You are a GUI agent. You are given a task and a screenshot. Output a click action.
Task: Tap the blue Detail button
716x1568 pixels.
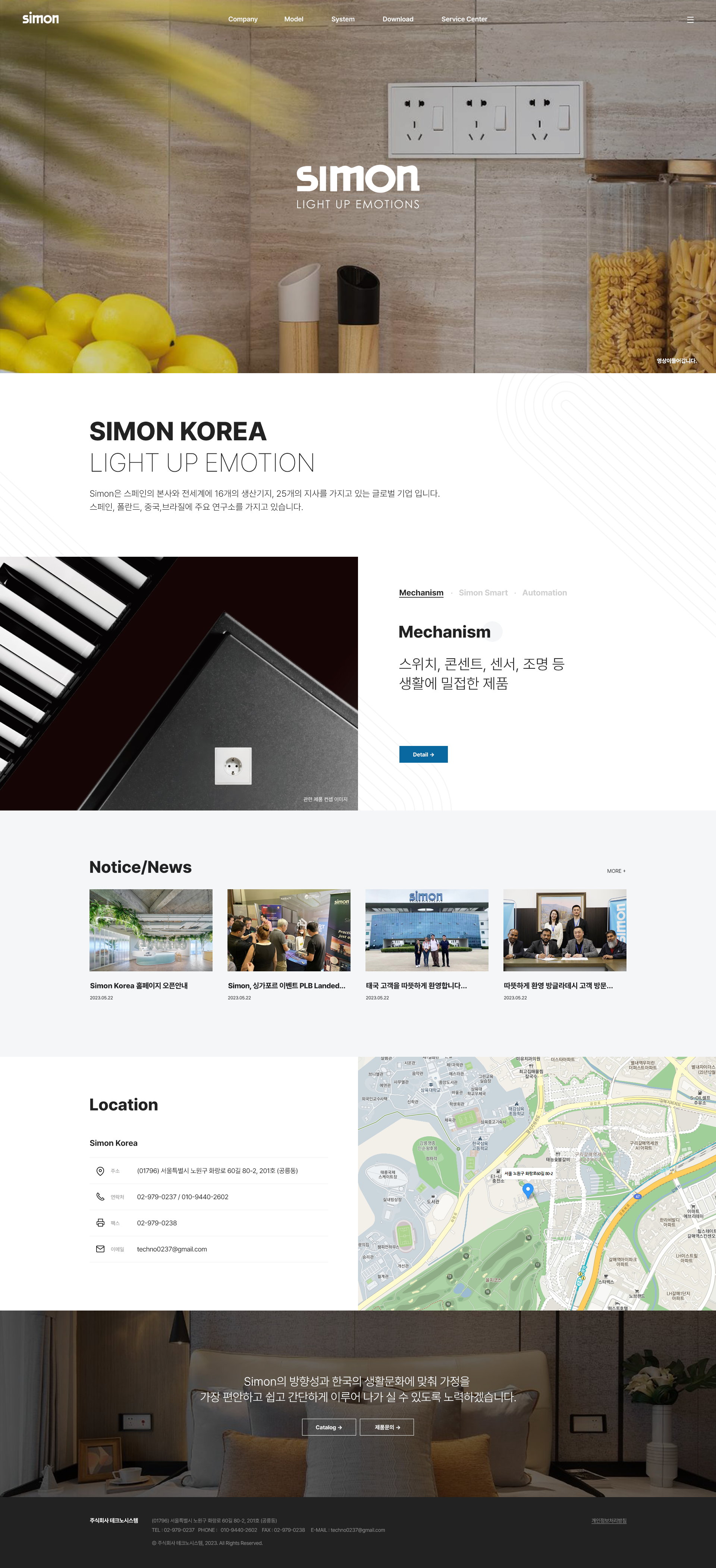[423, 754]
